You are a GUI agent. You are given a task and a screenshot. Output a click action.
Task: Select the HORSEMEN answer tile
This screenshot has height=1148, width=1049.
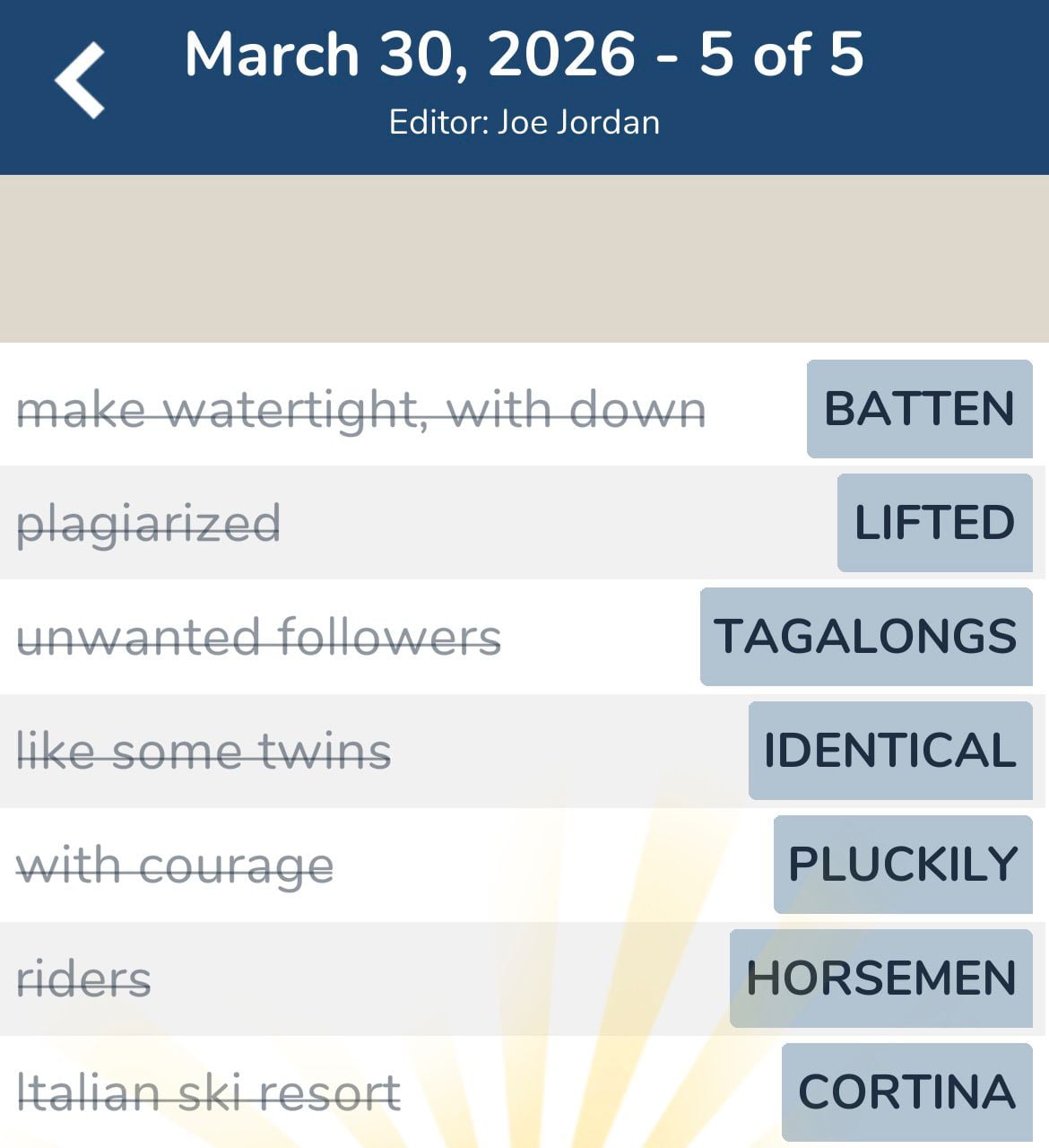pyautogui.click(x=882, y=977)
